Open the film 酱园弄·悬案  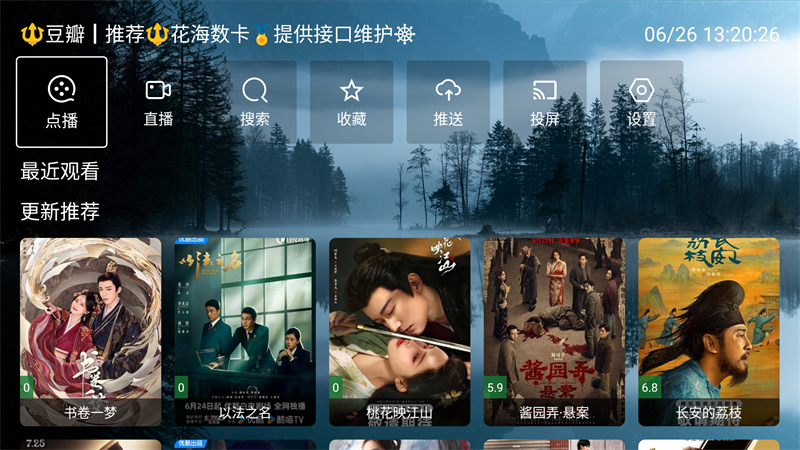pyautogui.click(x=554, y=332)
